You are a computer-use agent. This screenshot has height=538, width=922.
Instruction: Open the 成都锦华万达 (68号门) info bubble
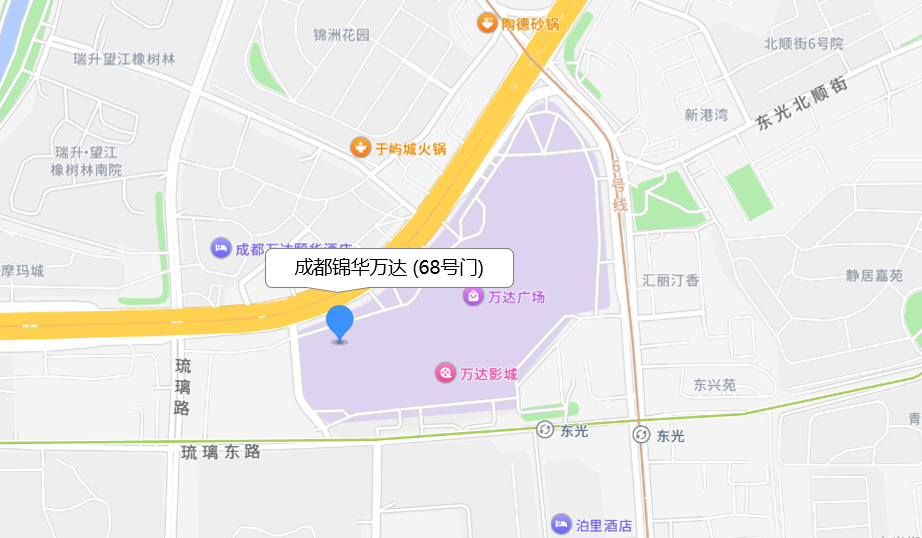point(389,268)
